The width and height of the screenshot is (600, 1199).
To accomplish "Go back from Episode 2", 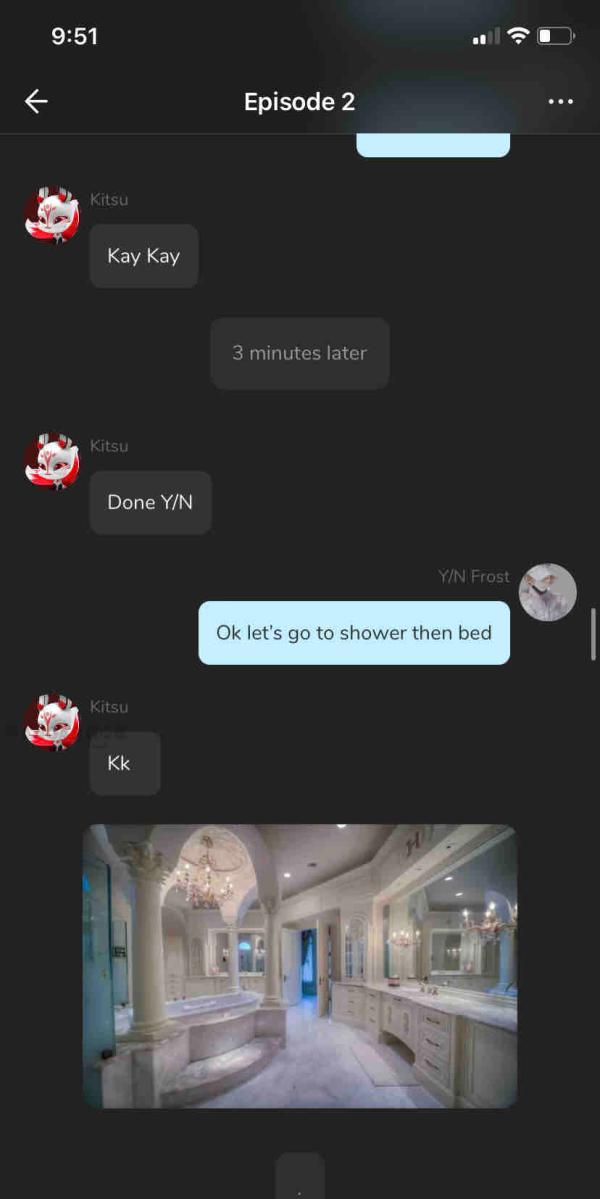I will tap(36, 101).
